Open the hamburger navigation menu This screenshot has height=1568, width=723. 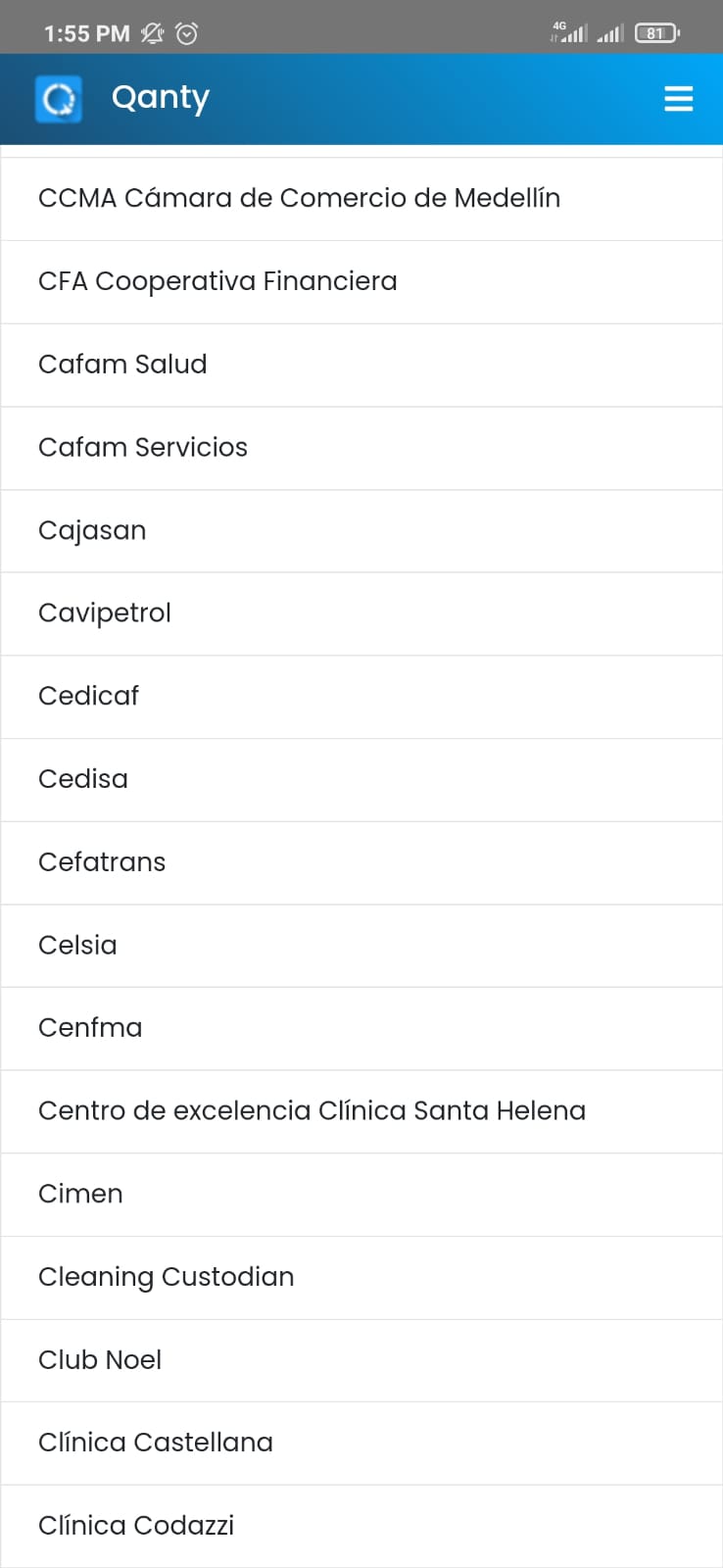679,98
